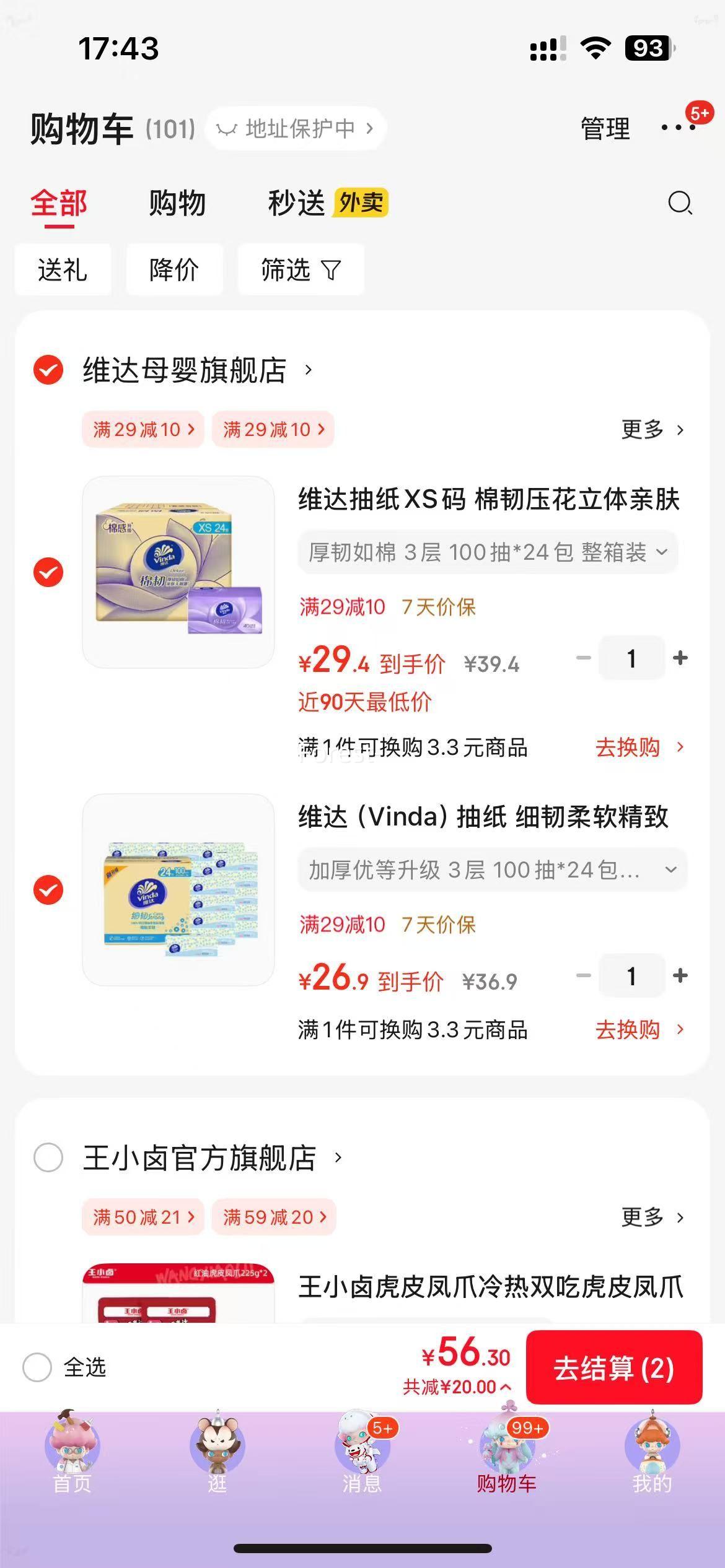
Task: Click 去换购 on the Vinda XS tissue
Action: (x=626, y=748)
